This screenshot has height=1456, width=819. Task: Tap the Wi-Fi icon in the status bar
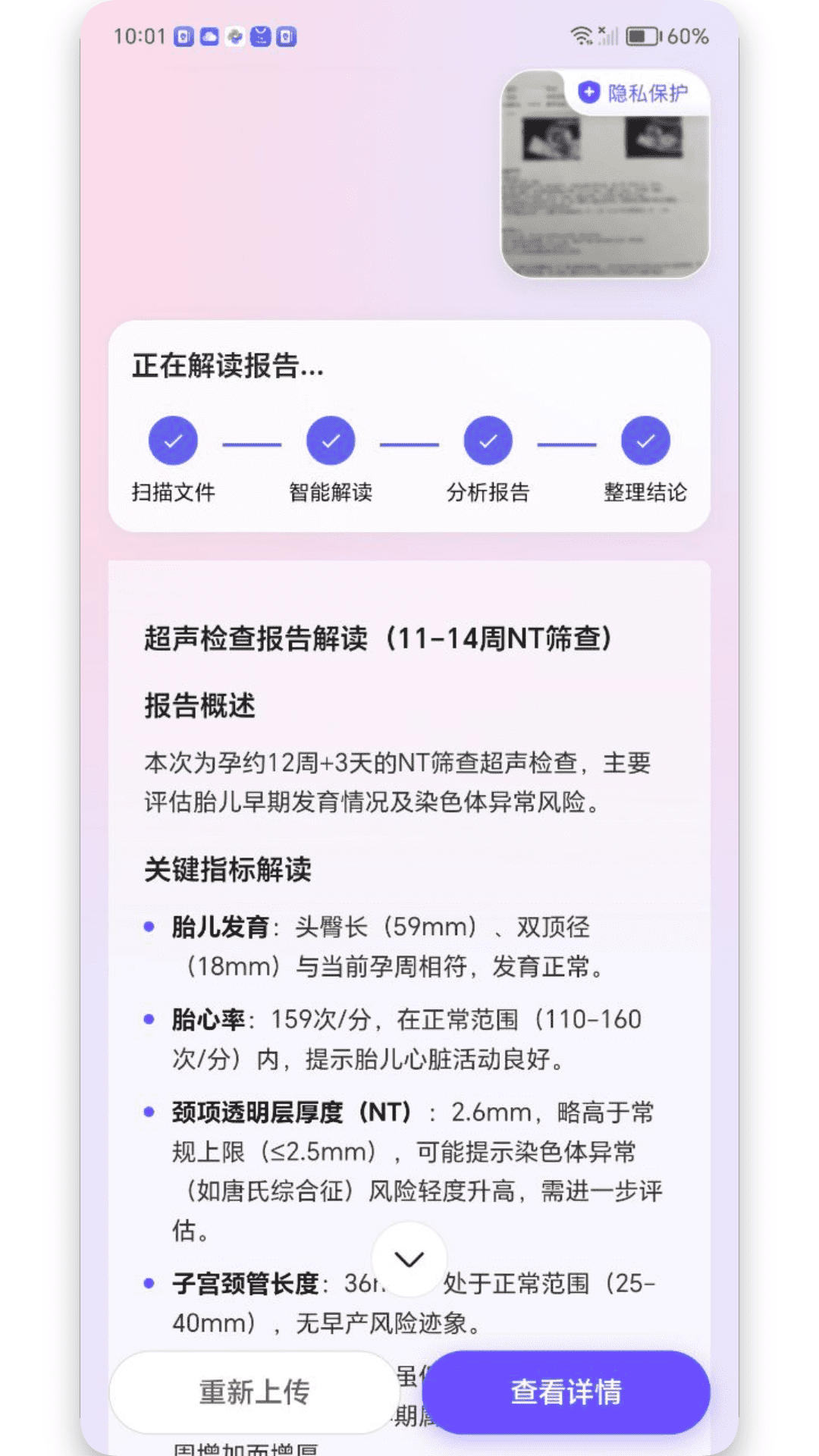click(x=580, y=35)
